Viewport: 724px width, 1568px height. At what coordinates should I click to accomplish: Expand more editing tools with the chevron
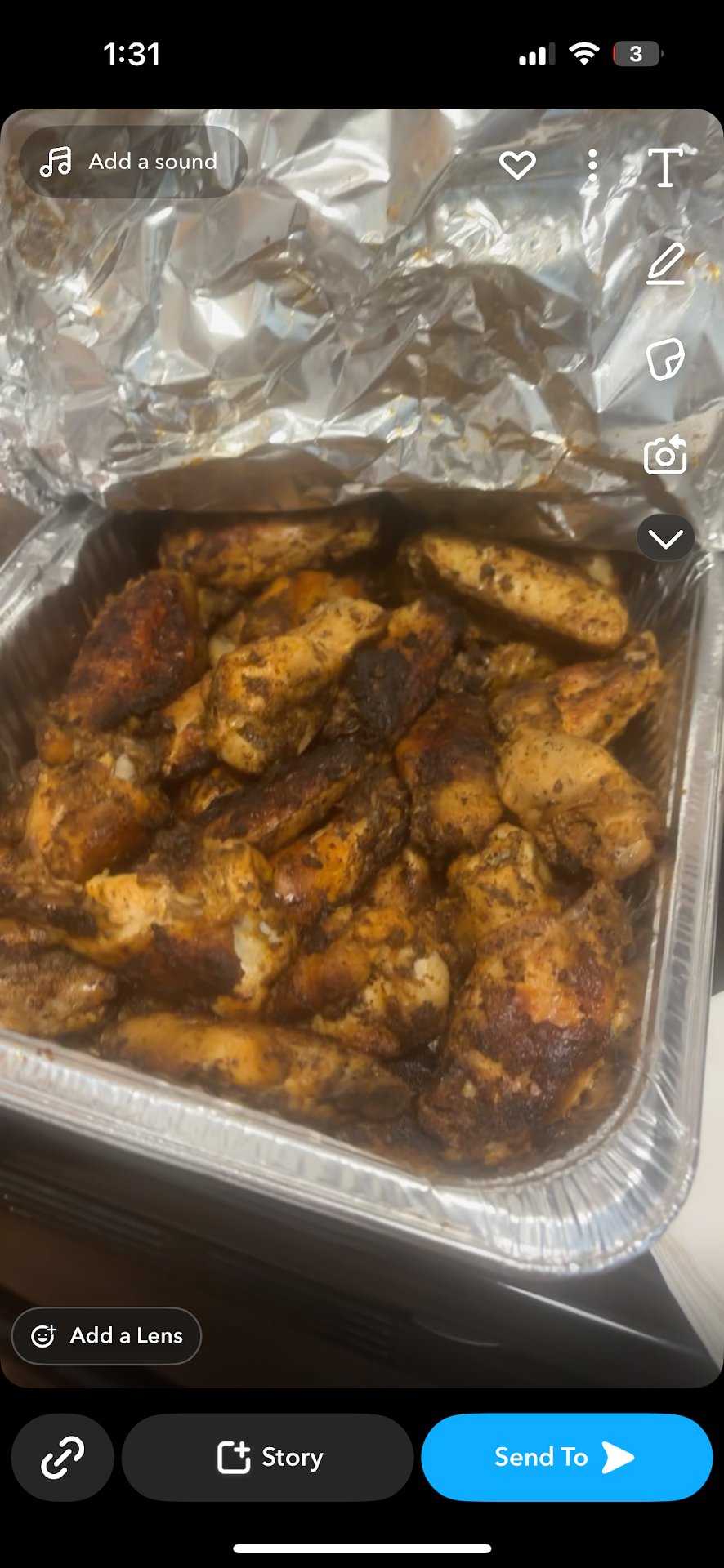pyautogui.click(x=665, y=538)
